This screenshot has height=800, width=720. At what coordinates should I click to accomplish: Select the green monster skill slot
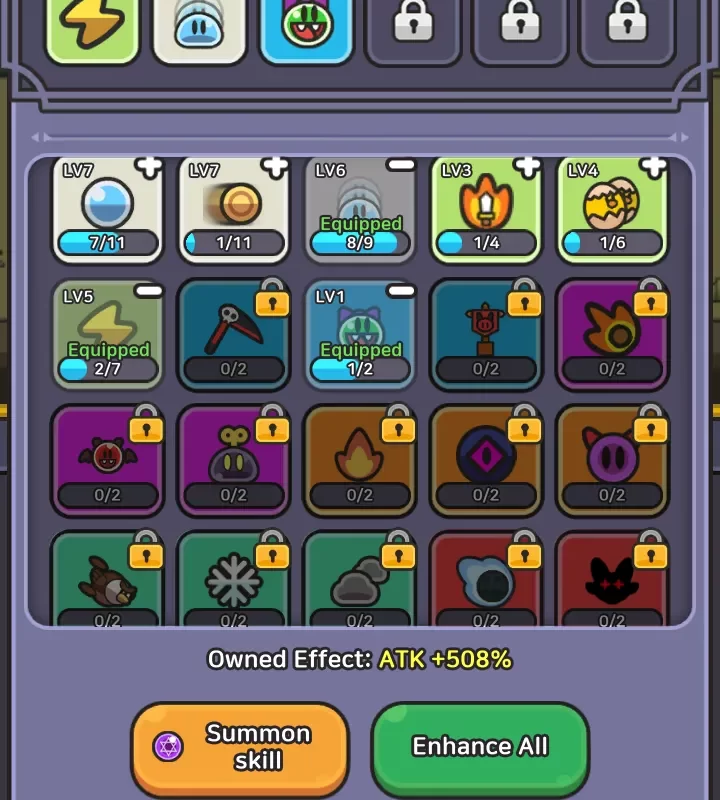pyautogui.click(x=306, y=28)
